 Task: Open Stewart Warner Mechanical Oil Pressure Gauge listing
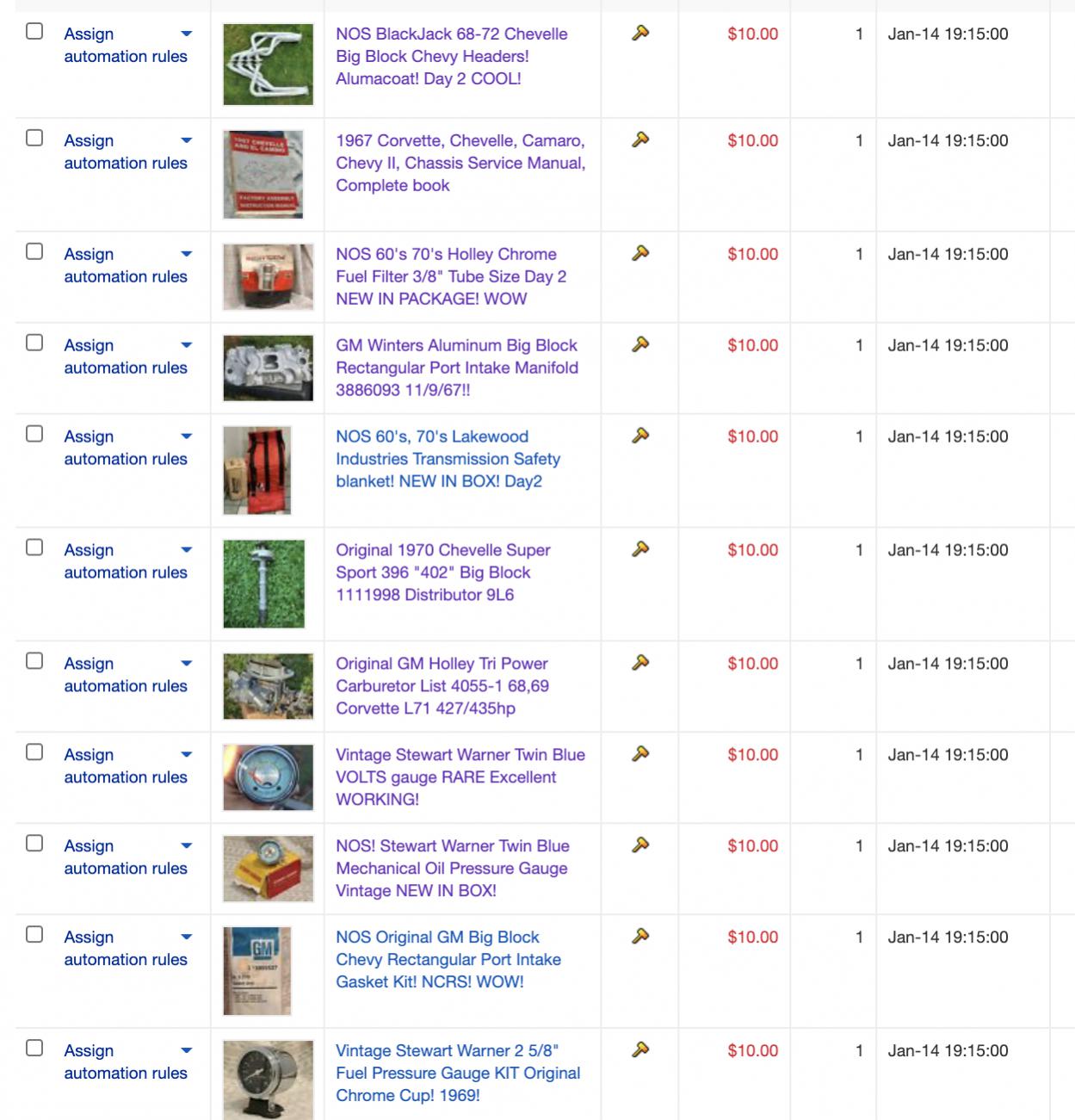[452, 868]
